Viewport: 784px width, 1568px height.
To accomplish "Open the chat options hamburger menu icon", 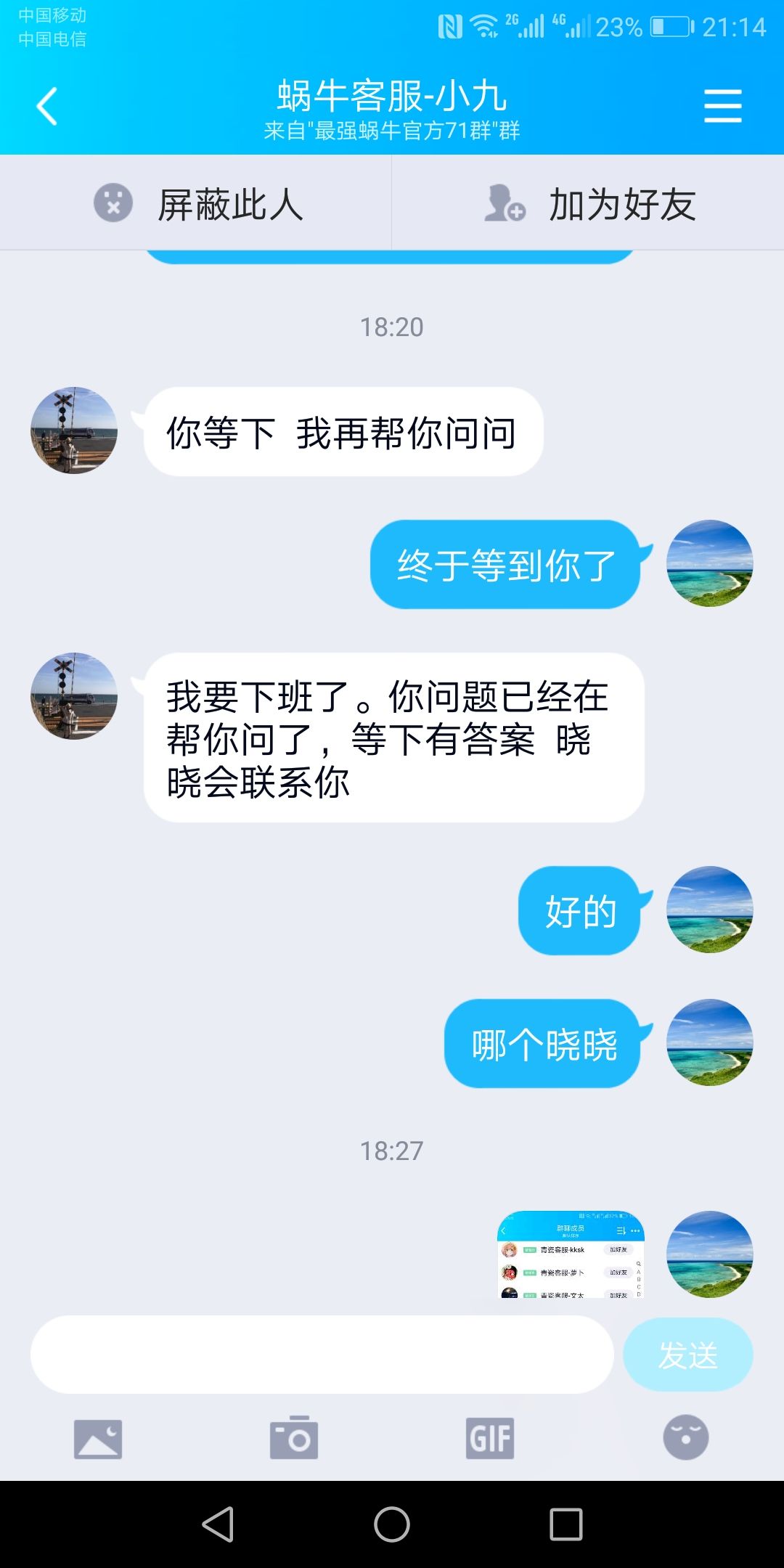I will [x=723, y=106].
